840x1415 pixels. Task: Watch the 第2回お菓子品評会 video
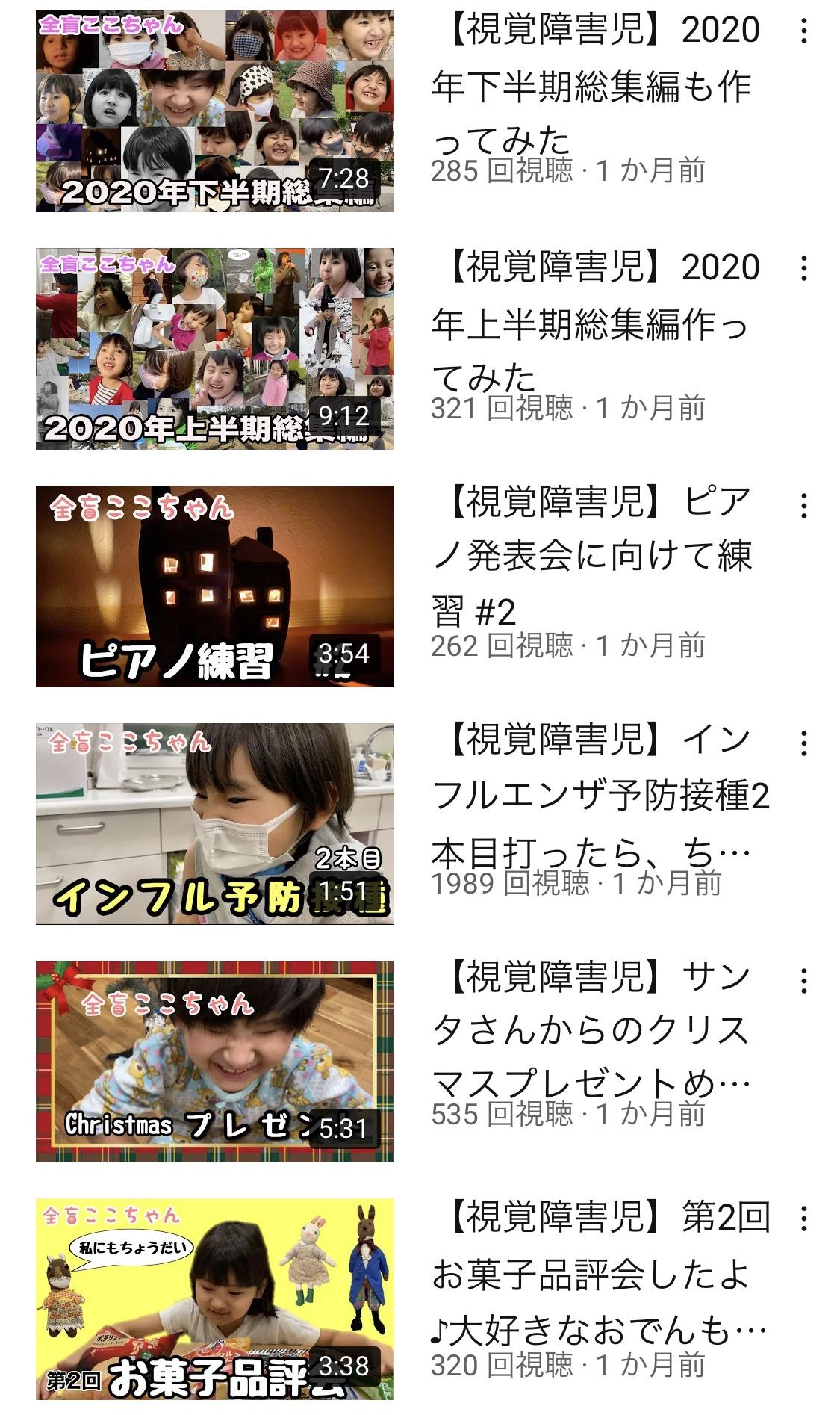coord(215,1299)
